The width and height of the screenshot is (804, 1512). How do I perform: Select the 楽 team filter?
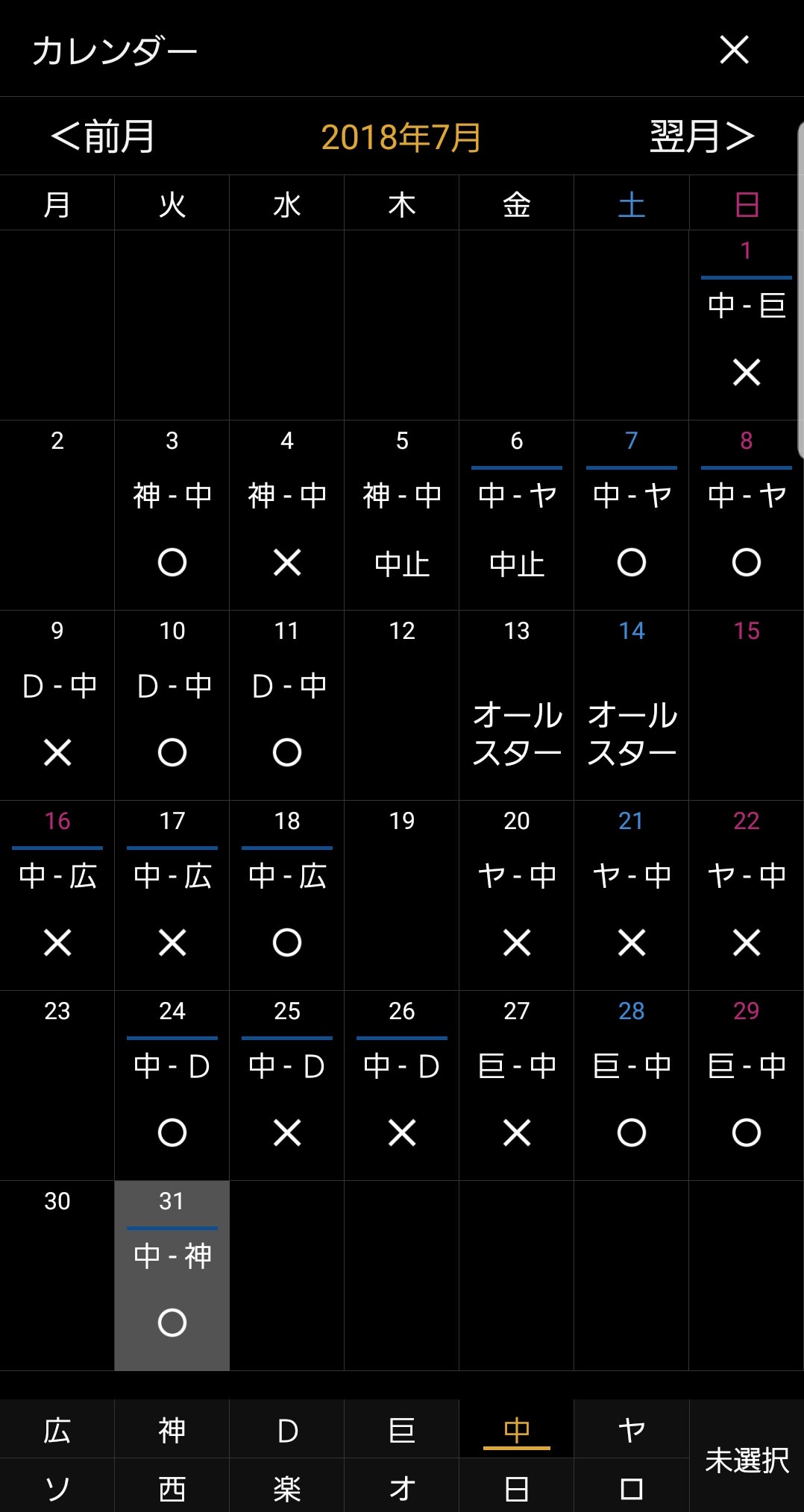[x=287, y=1486]
